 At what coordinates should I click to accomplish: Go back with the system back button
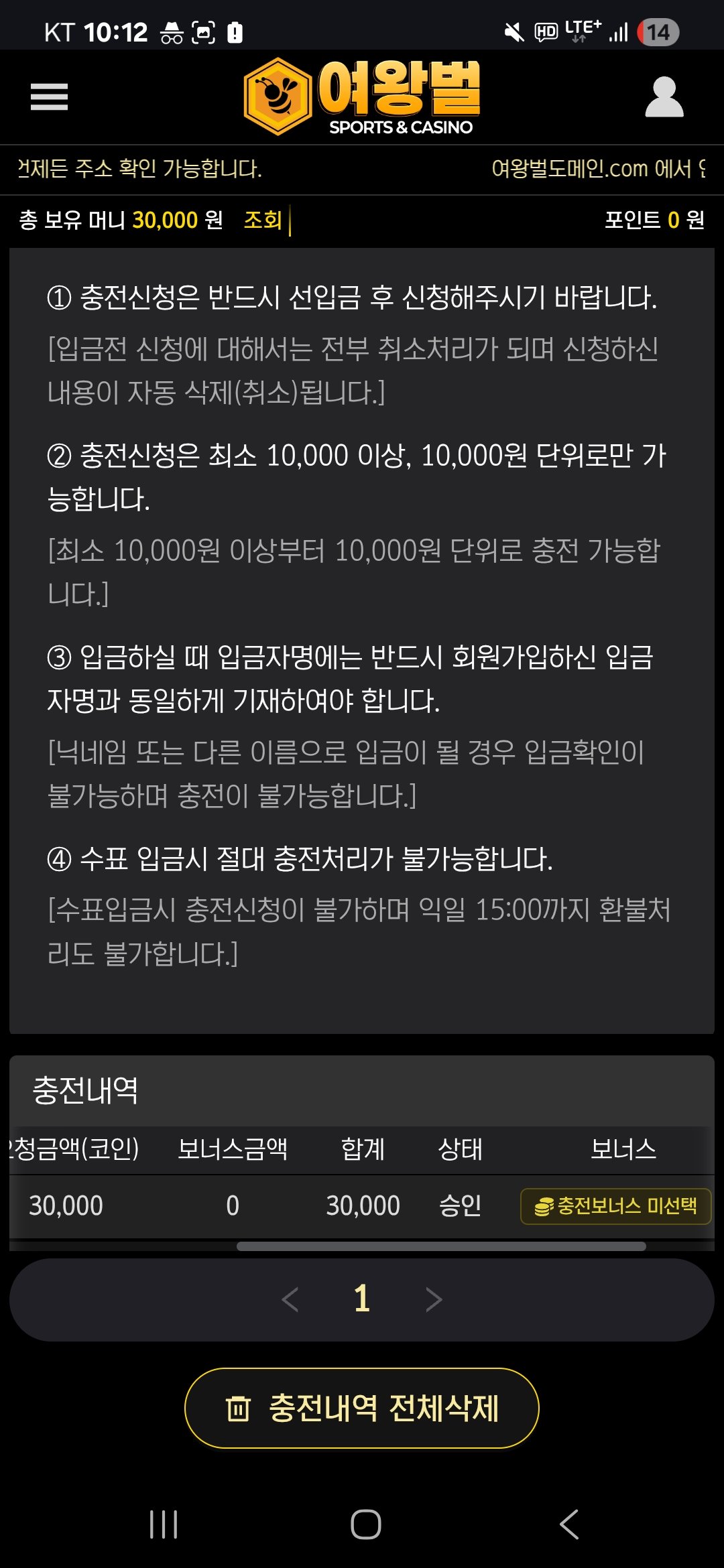pyautogui.click(x=568, y=1524)
